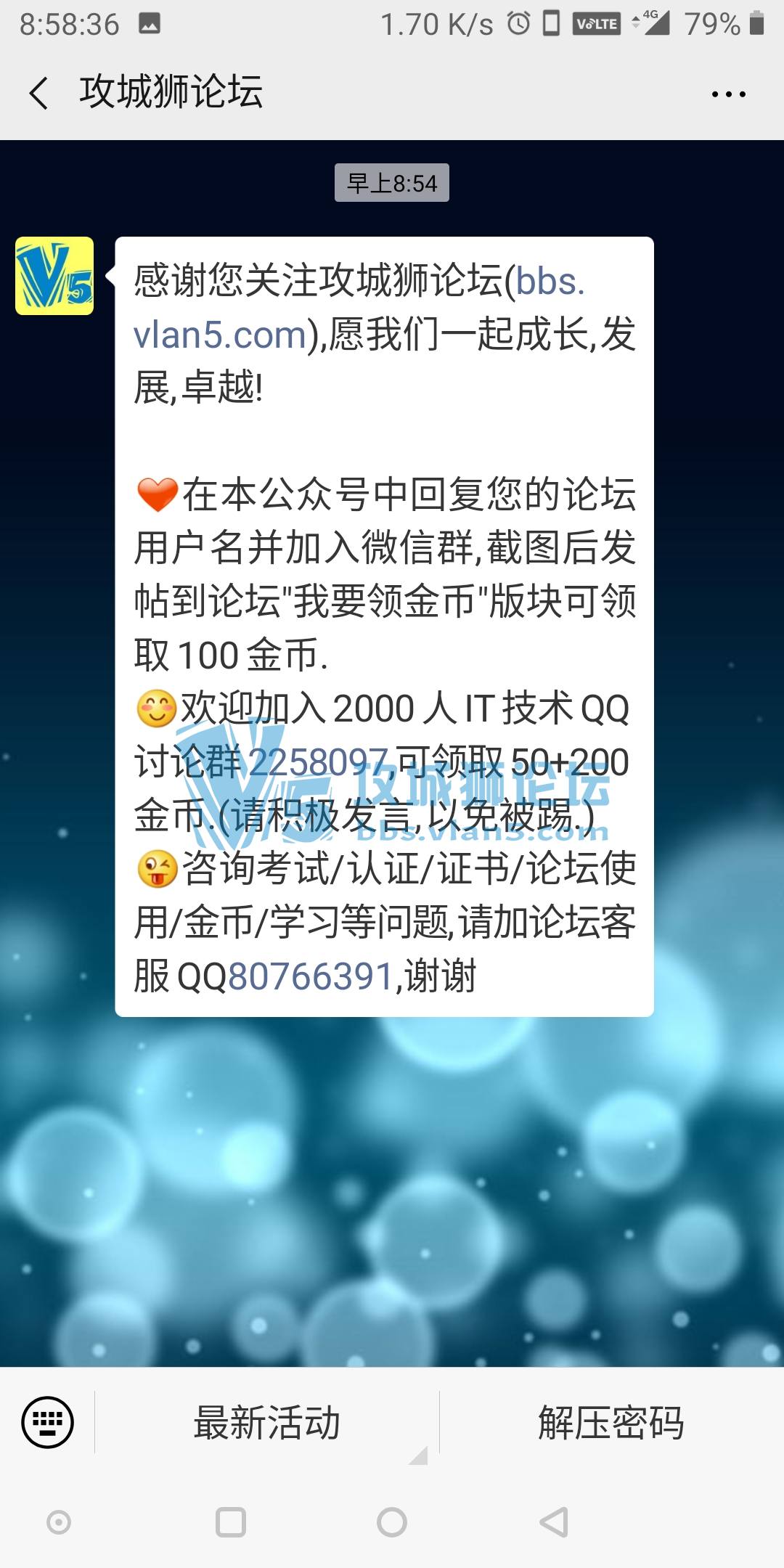Open the recent apps view

click(231, 1522)
